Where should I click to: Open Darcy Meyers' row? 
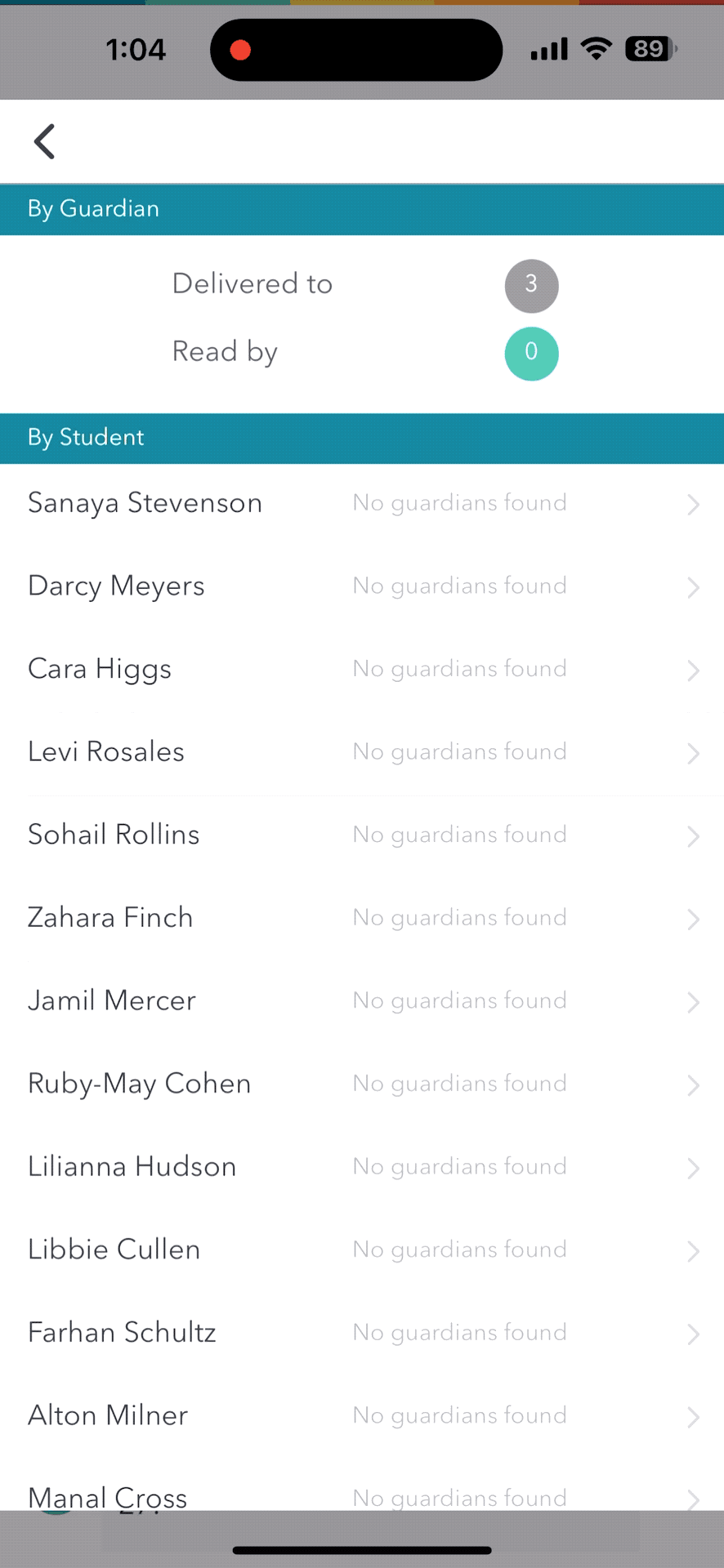tap(361, 586)
